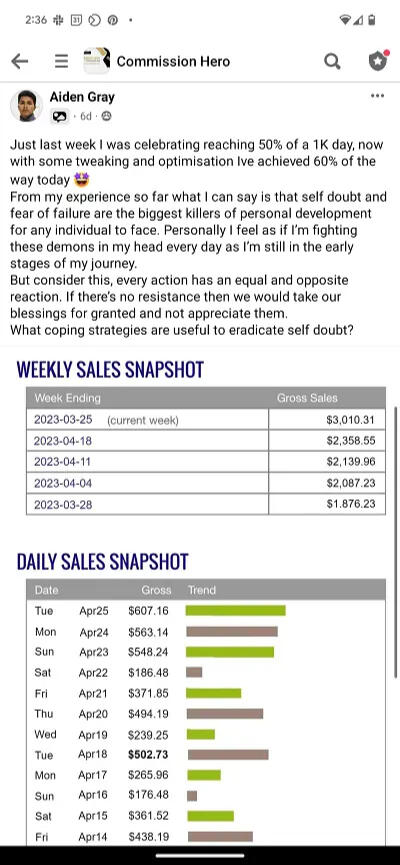View Aiden Gray's profile picture

[x=26, y=105]
